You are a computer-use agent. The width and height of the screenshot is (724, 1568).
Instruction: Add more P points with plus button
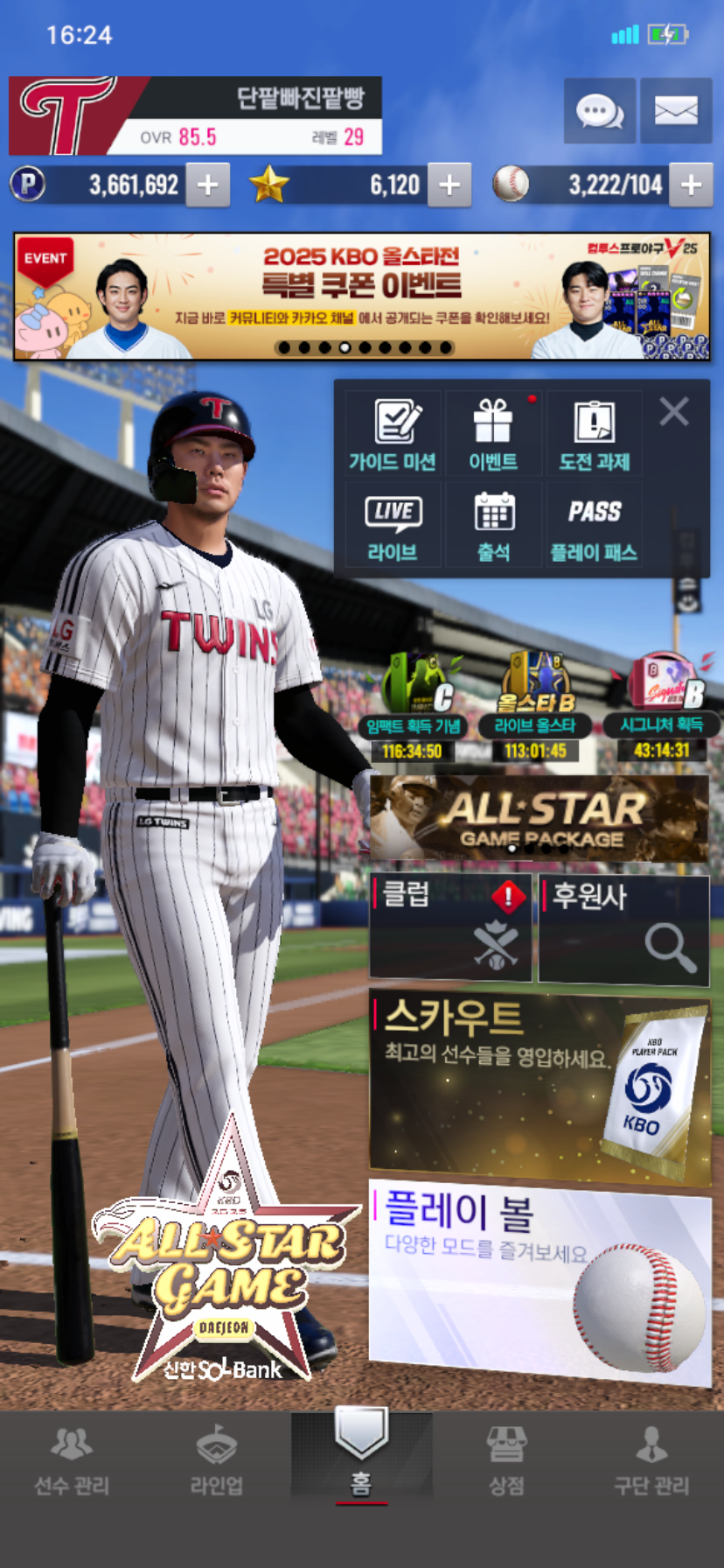coord(208,185)
